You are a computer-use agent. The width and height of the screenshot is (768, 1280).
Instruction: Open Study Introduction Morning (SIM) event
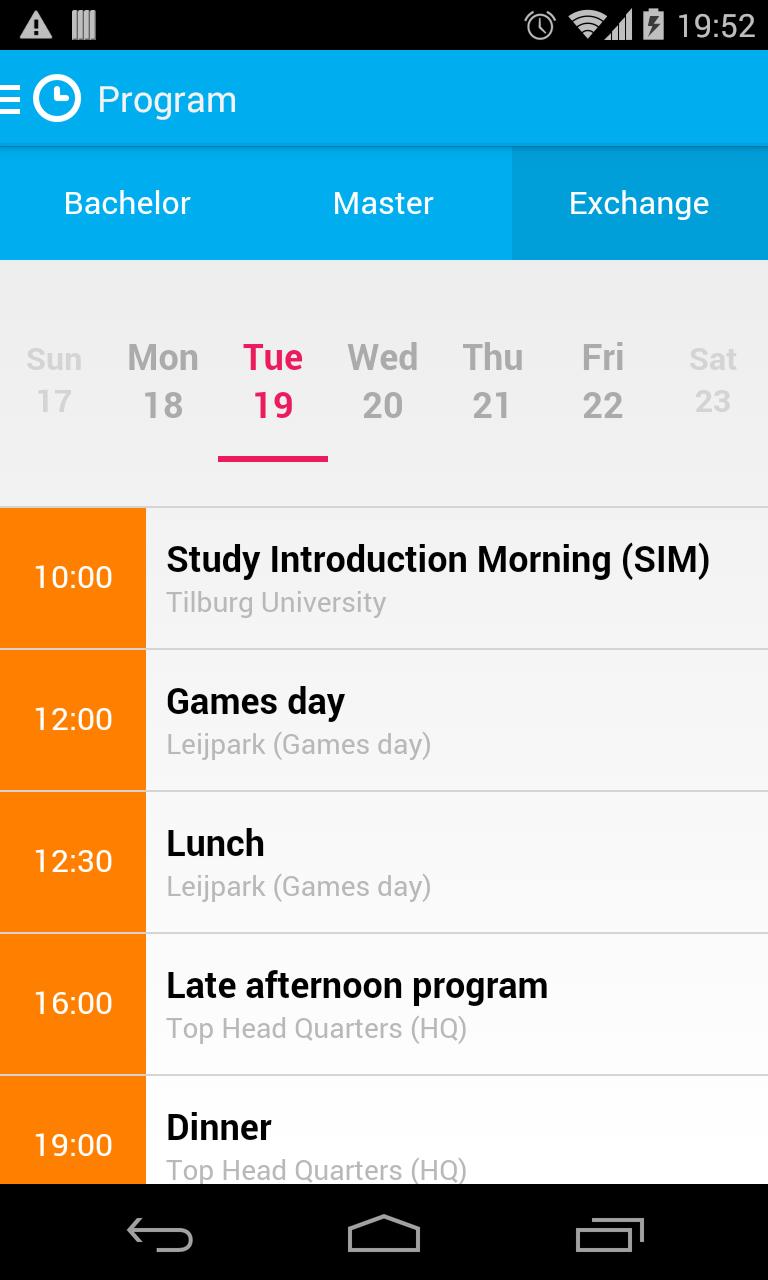pos(438,578)
